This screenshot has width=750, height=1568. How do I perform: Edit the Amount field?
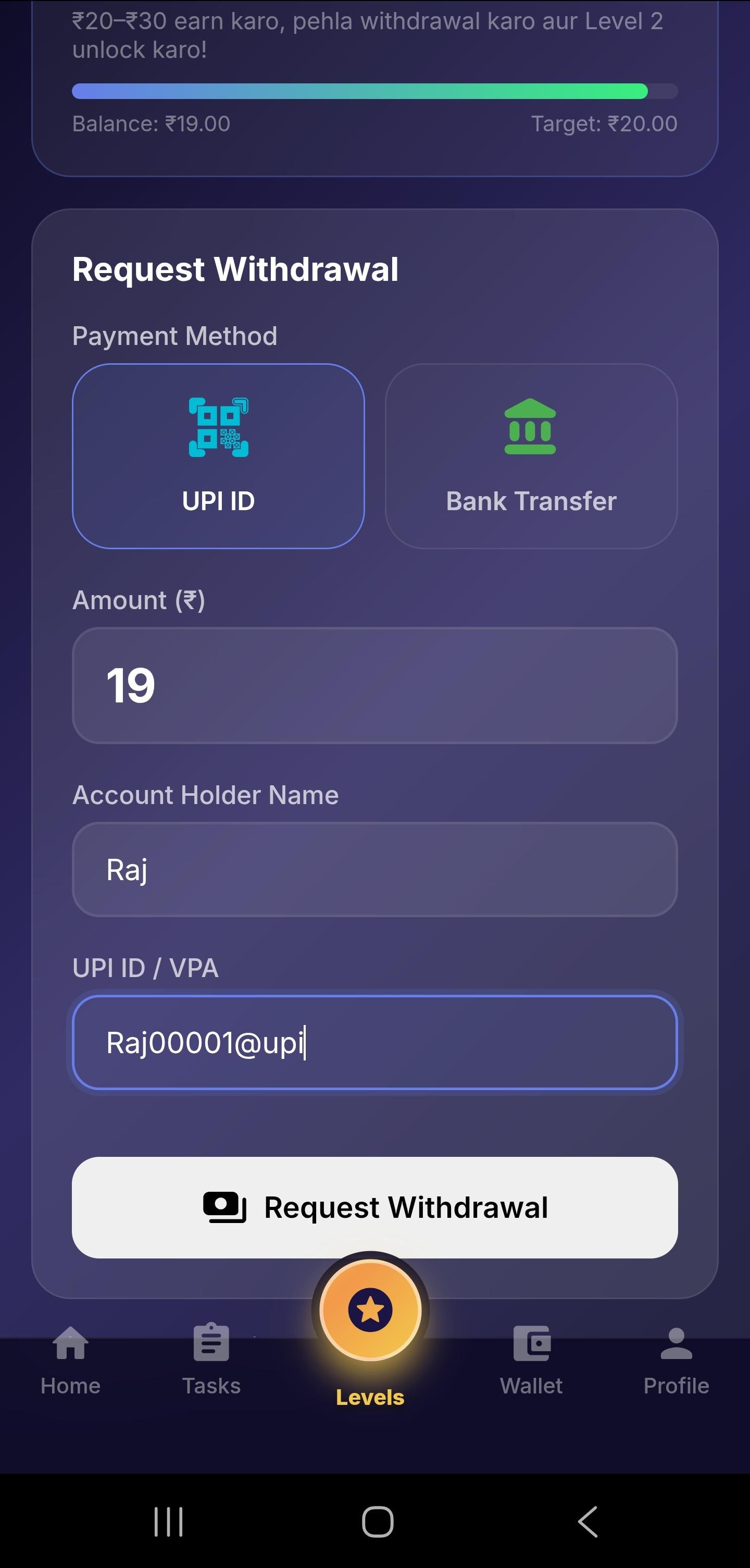(x=374, y=685)
